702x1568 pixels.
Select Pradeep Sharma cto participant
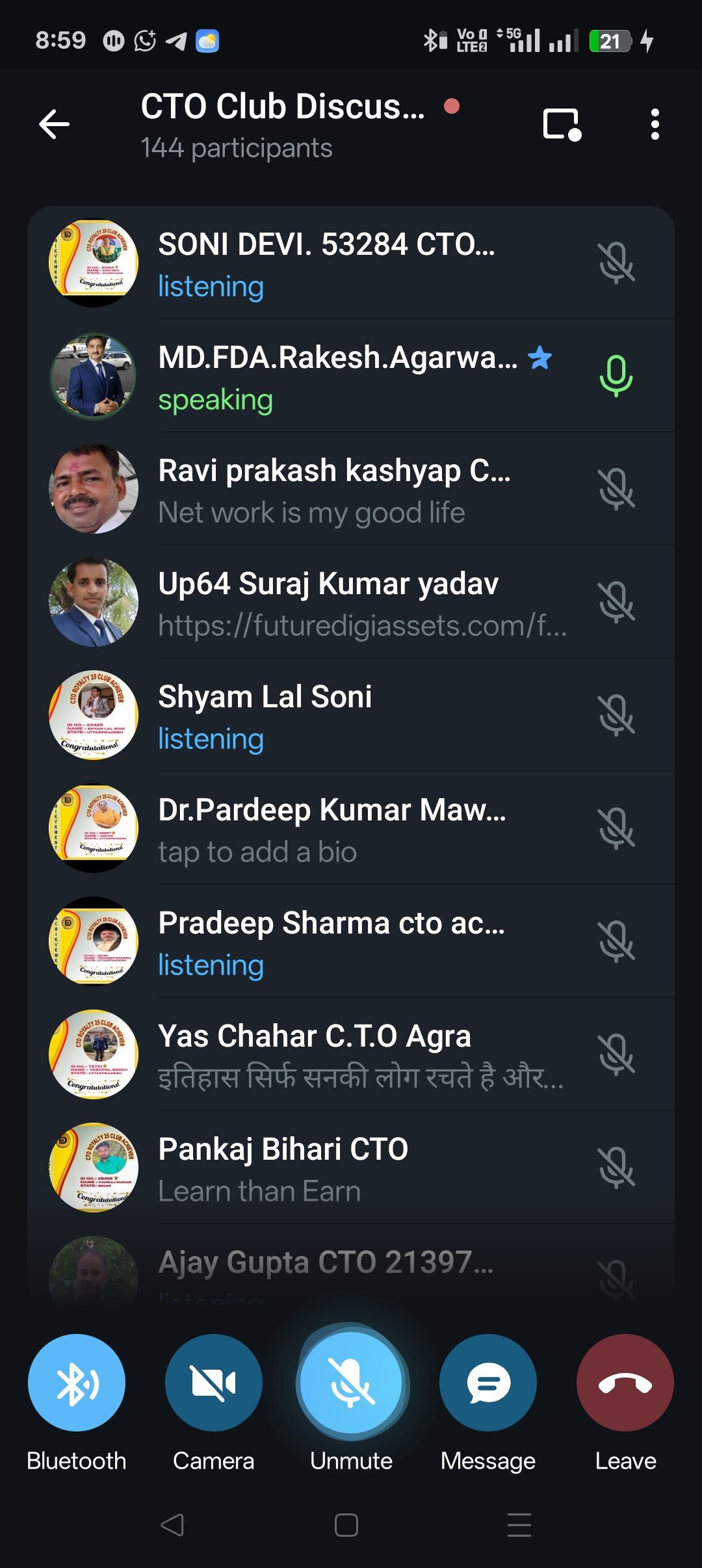[351, 942]
